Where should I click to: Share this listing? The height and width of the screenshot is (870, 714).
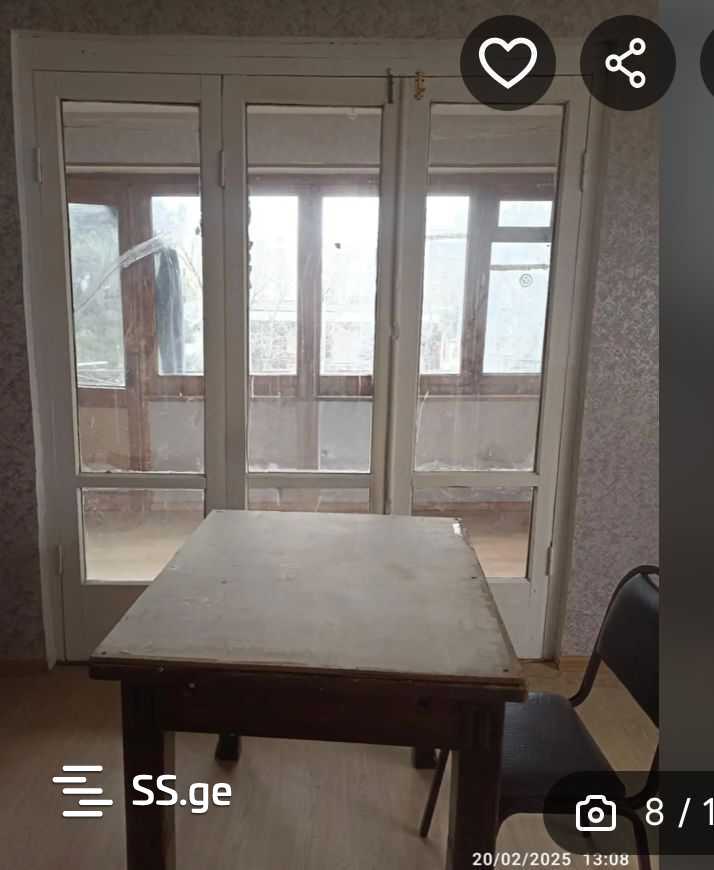pyautogui.click(x=627, y=63)
